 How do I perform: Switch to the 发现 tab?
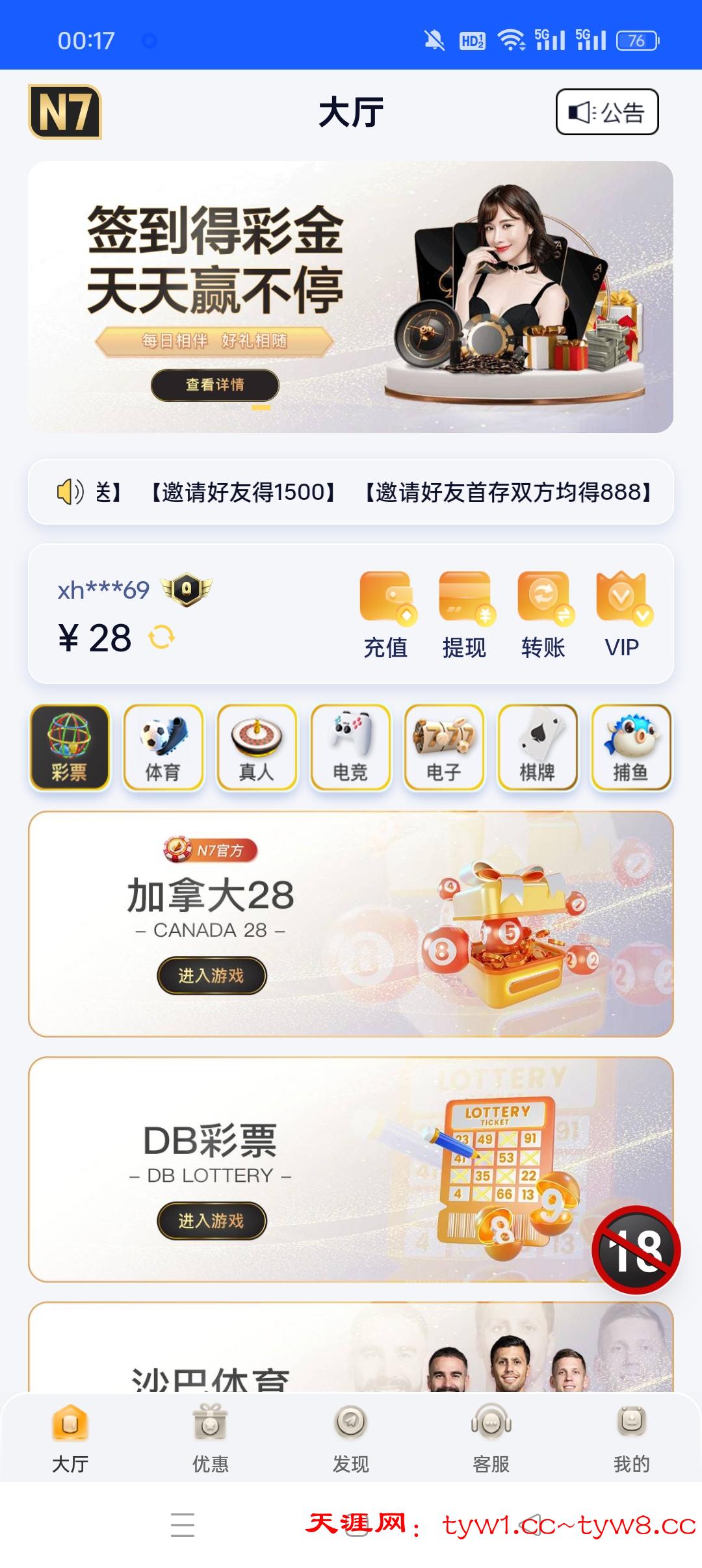(x=351, y=1438)
